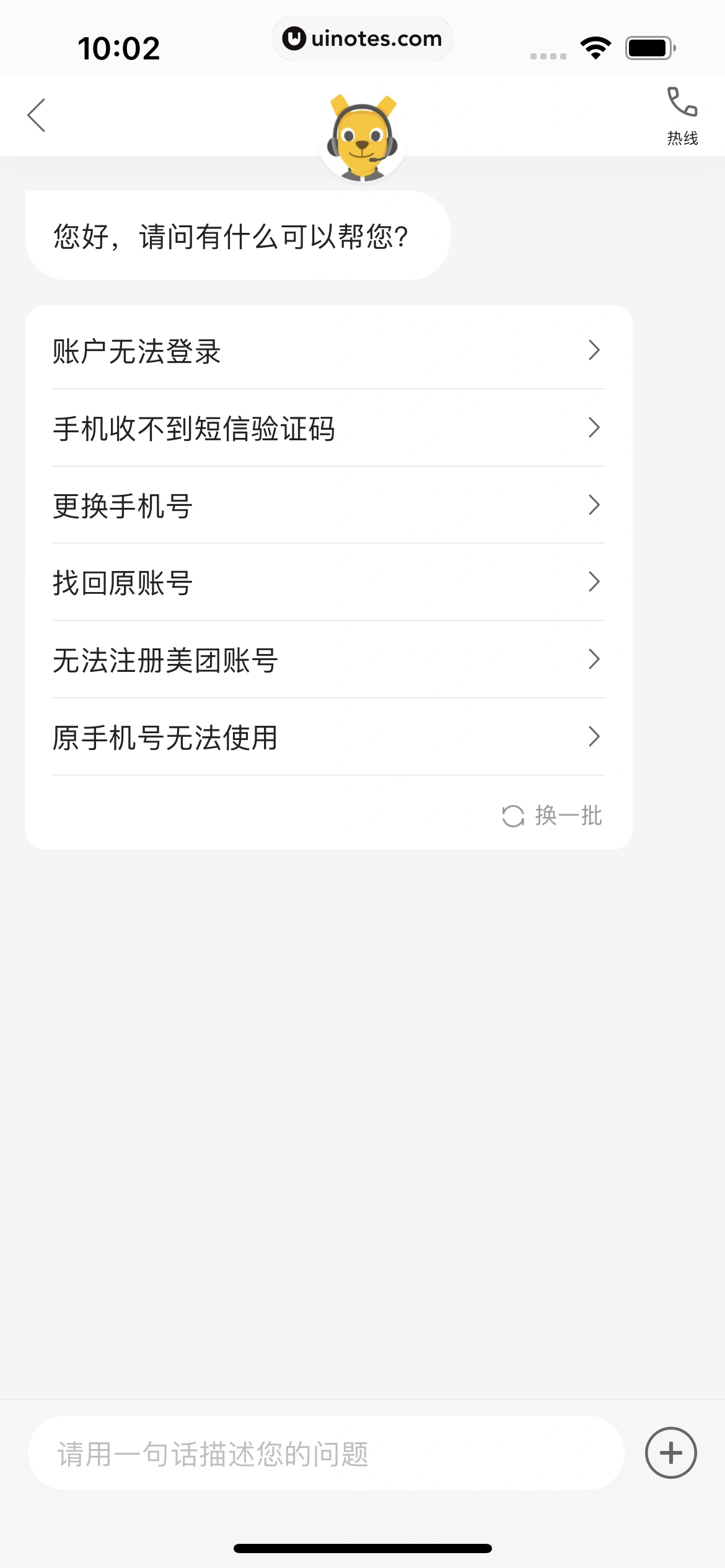Open the 无法注册美团账号 topic
Screen dimensions: 725x1568
click(327, 660)
